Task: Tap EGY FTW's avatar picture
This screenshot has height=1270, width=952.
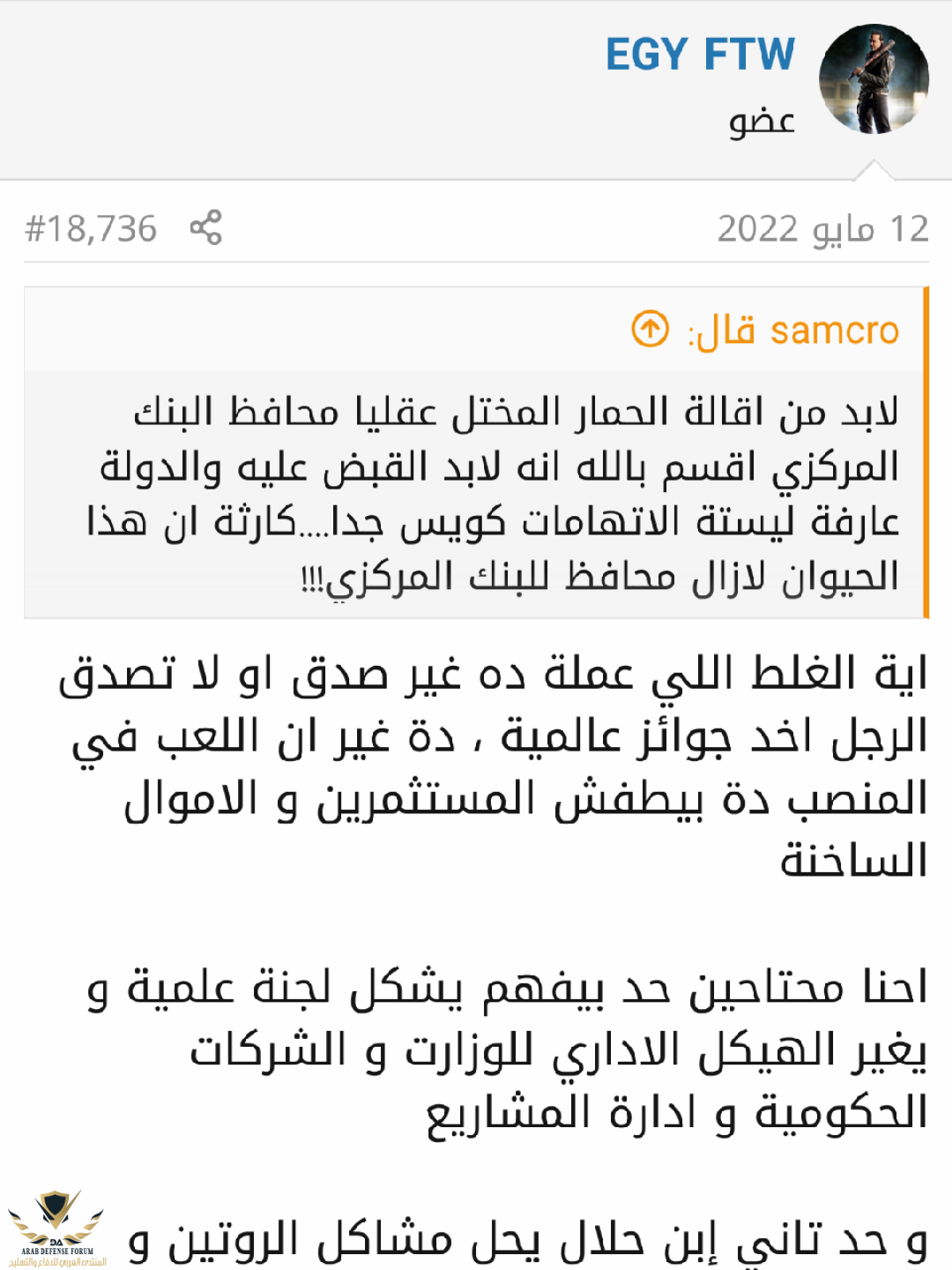Action: click(x=874, y=79)
